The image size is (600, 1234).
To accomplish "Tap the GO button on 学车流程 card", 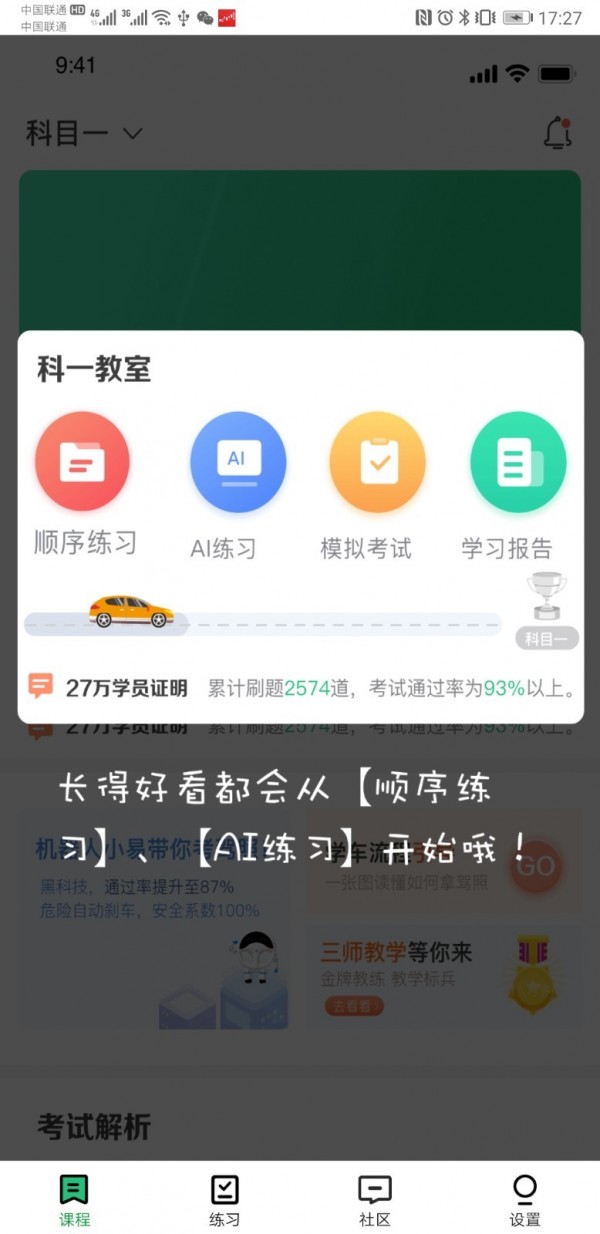I will click(x=535, y=866).
